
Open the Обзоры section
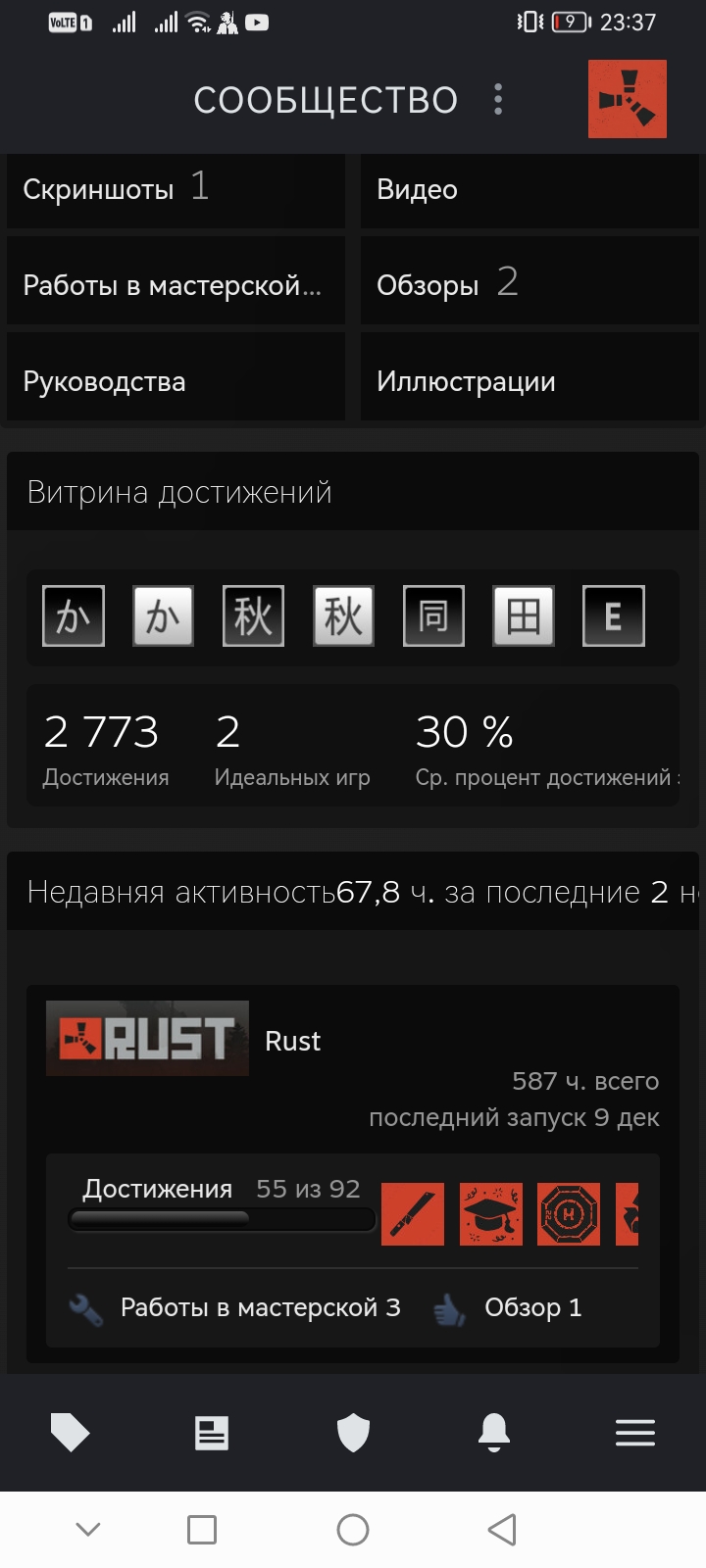tap(529, 285)
